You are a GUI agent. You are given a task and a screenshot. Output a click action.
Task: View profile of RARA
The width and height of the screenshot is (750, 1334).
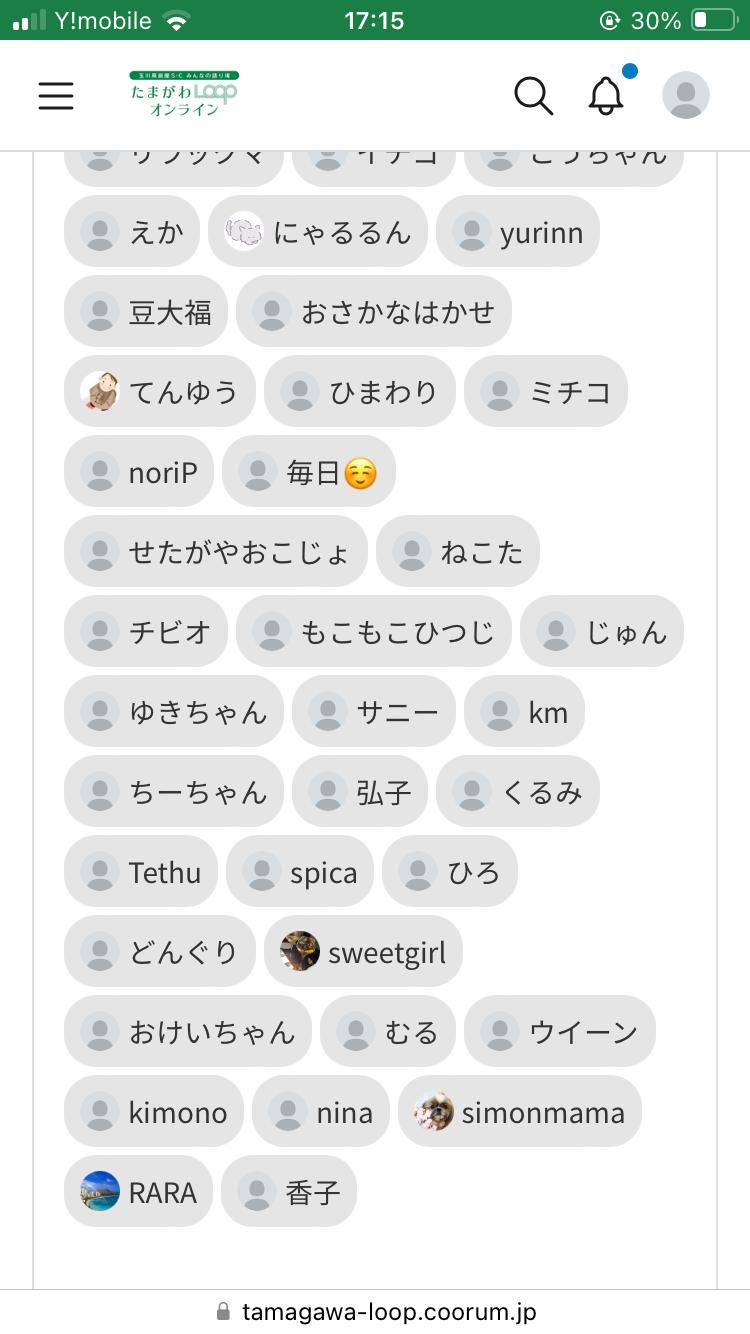[139, 1191]
